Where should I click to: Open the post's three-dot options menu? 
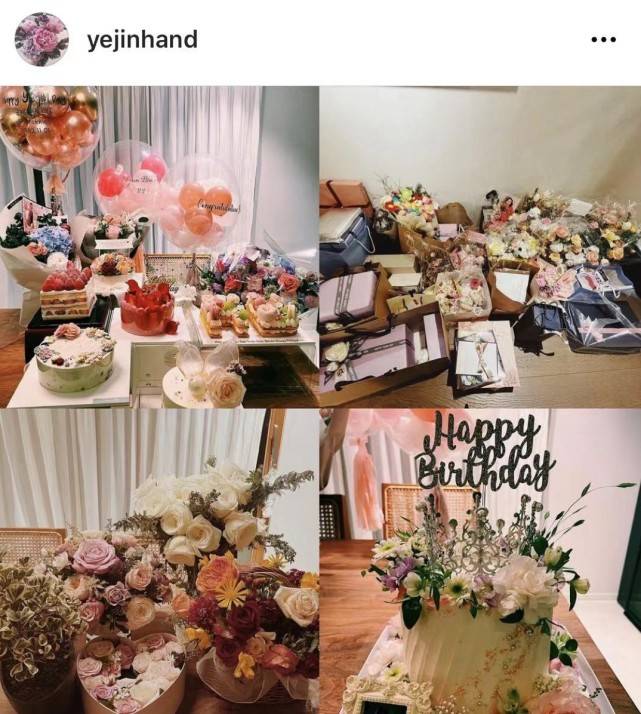603,40
